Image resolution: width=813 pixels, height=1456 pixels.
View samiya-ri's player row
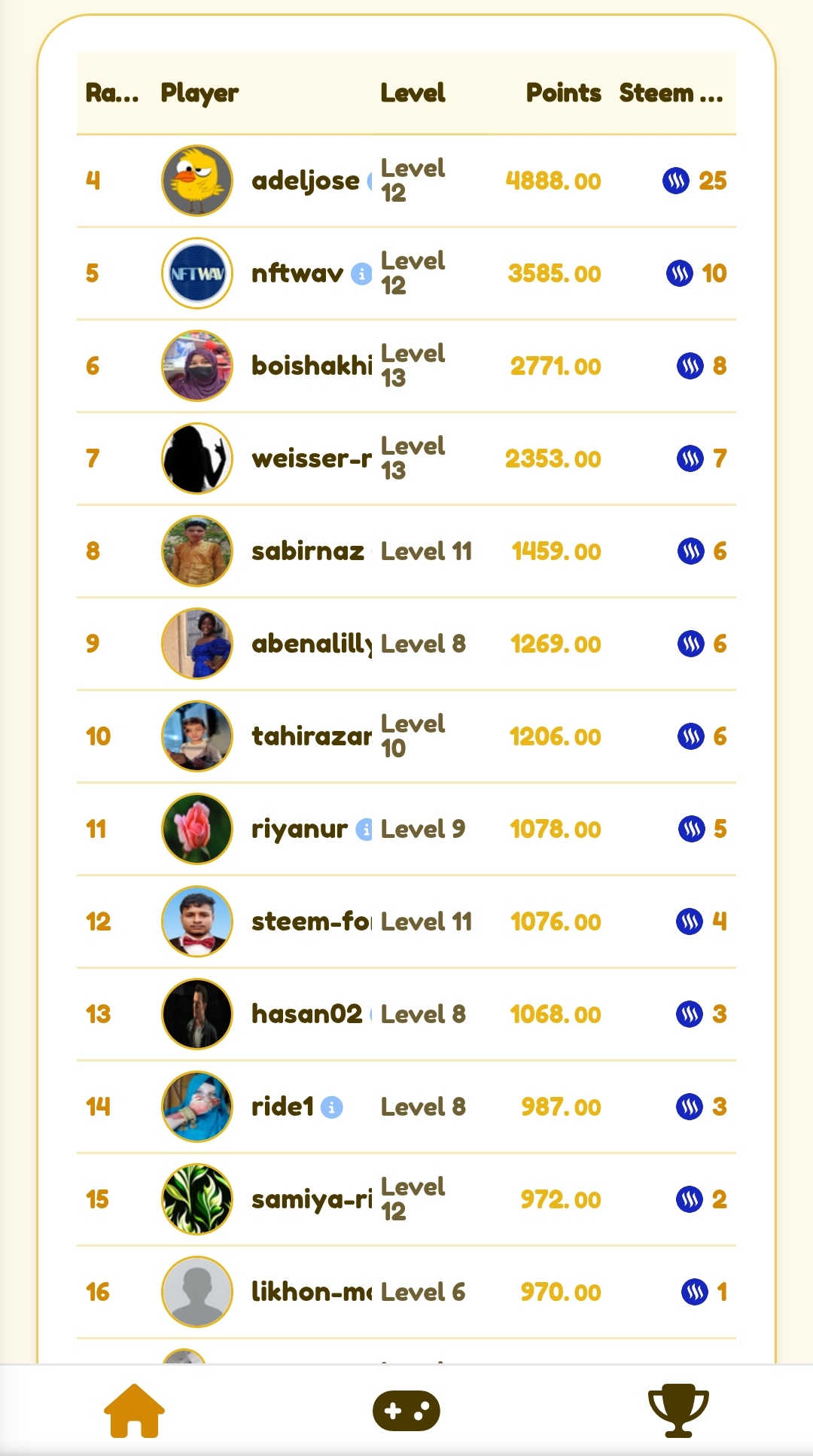pos(406,1199)
